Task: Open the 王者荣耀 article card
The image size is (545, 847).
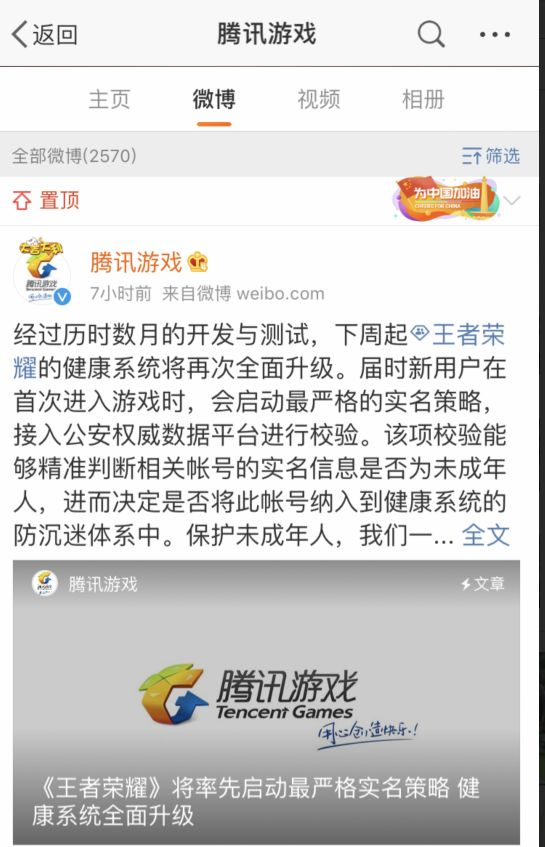Action: (266, 702)
